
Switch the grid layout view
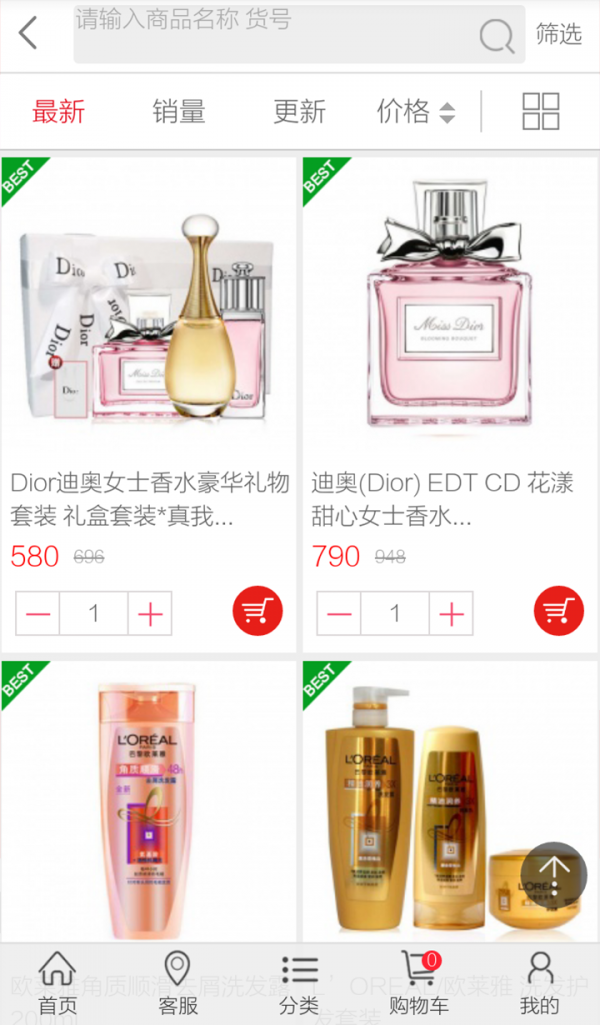(541, 111)
